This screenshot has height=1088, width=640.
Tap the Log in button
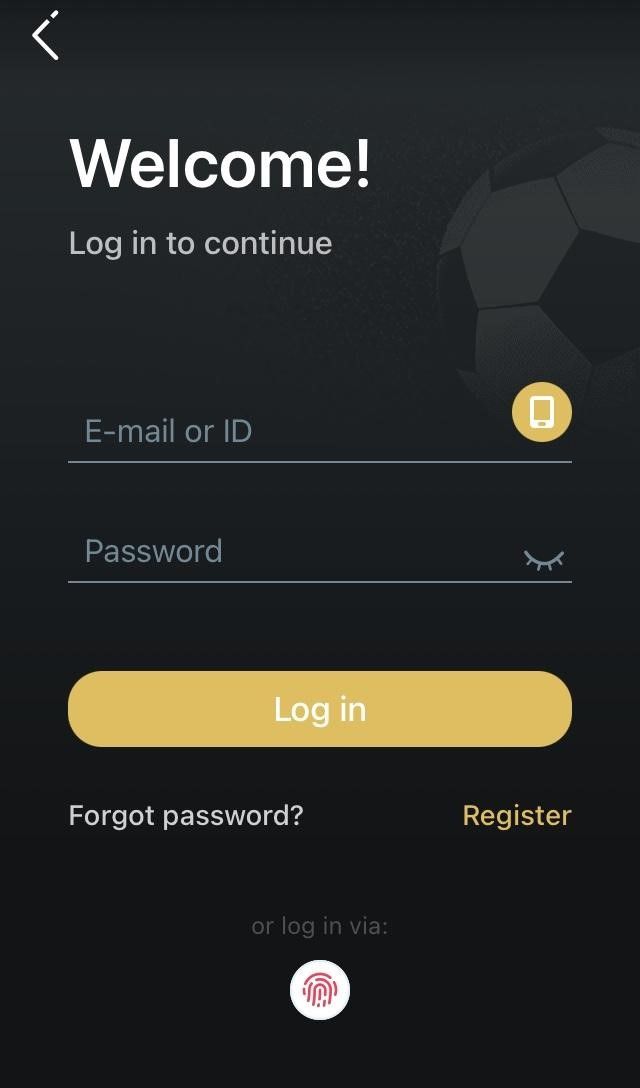click(x=320, y=709)
